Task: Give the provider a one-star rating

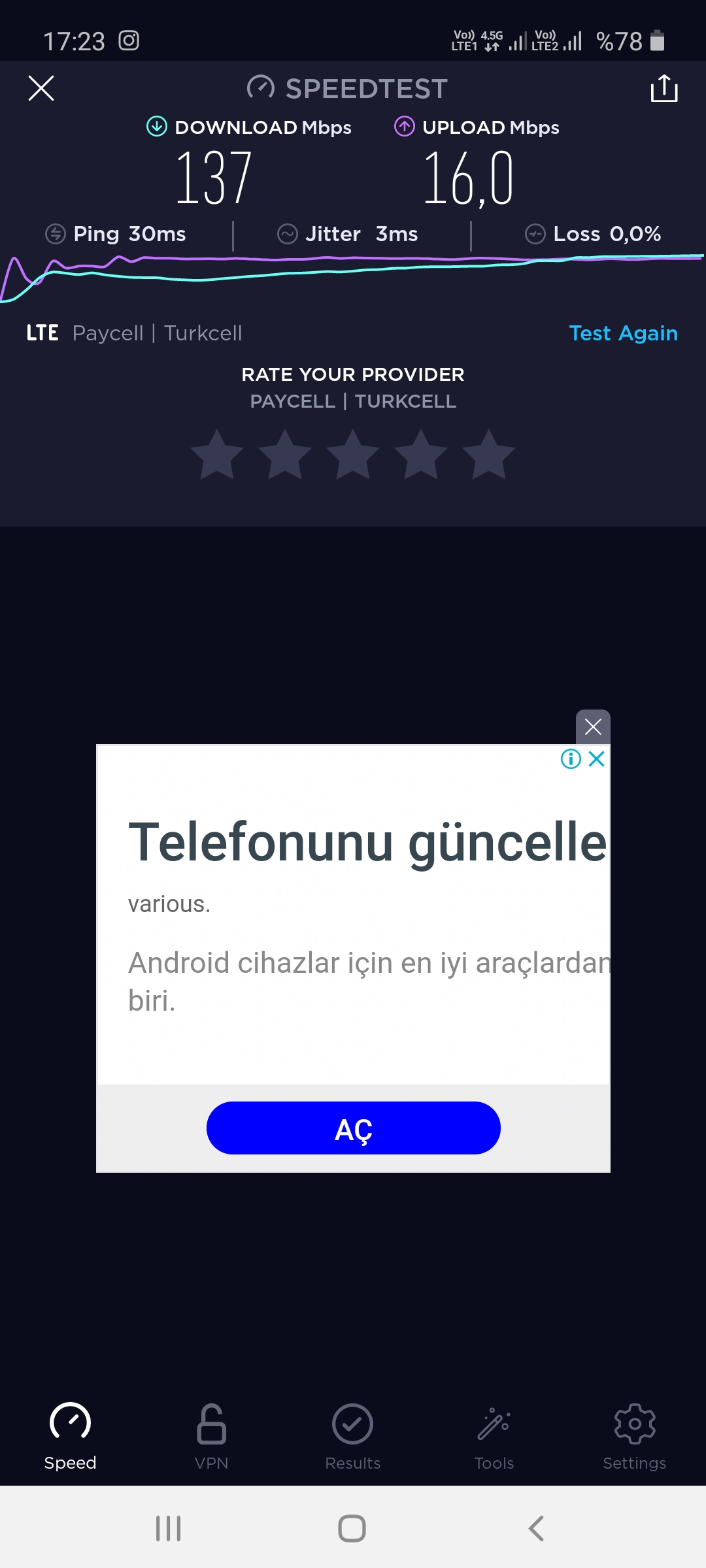Action: pyautogui.click(x=217, y=455)
